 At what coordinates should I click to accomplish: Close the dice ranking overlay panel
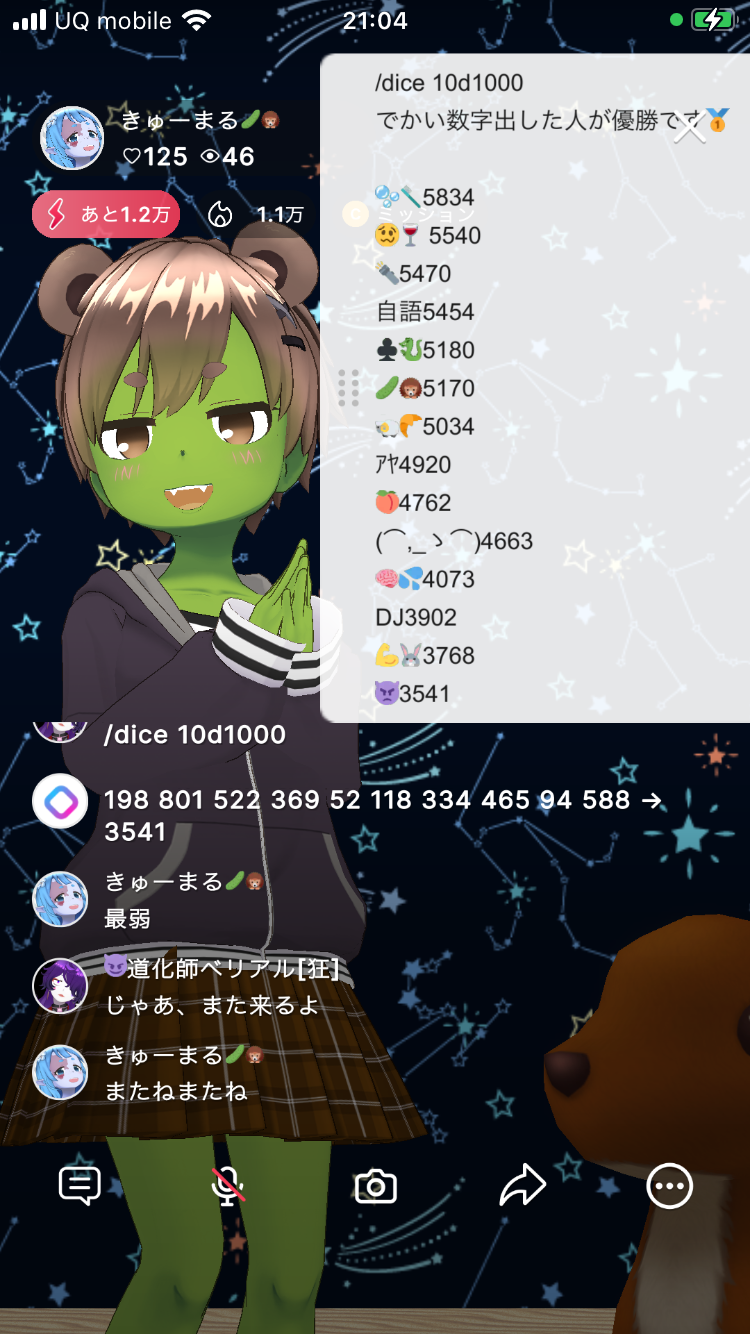coord(690,127)
